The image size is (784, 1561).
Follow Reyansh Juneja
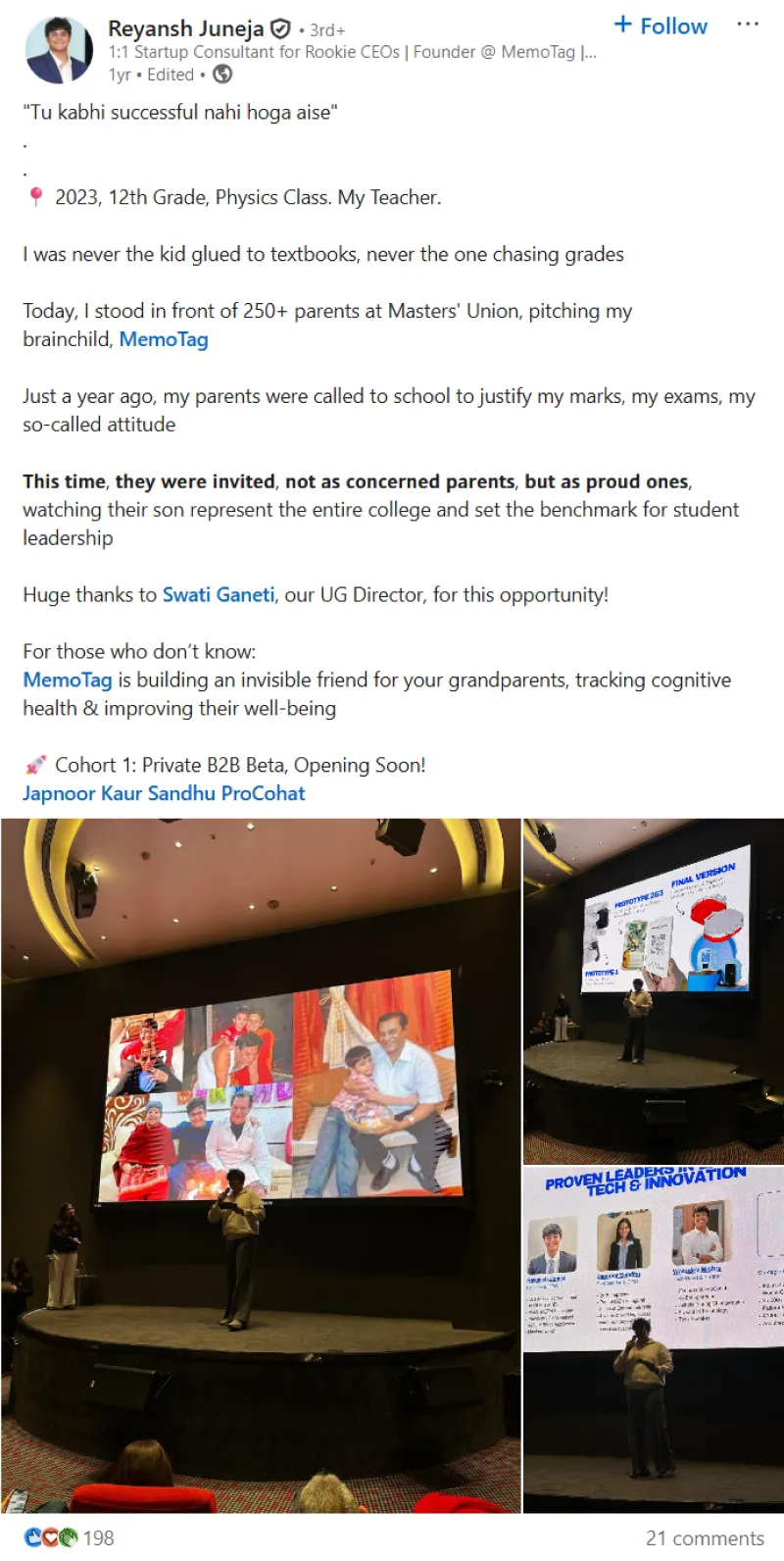pyautogui.click(x=661, y=26)
